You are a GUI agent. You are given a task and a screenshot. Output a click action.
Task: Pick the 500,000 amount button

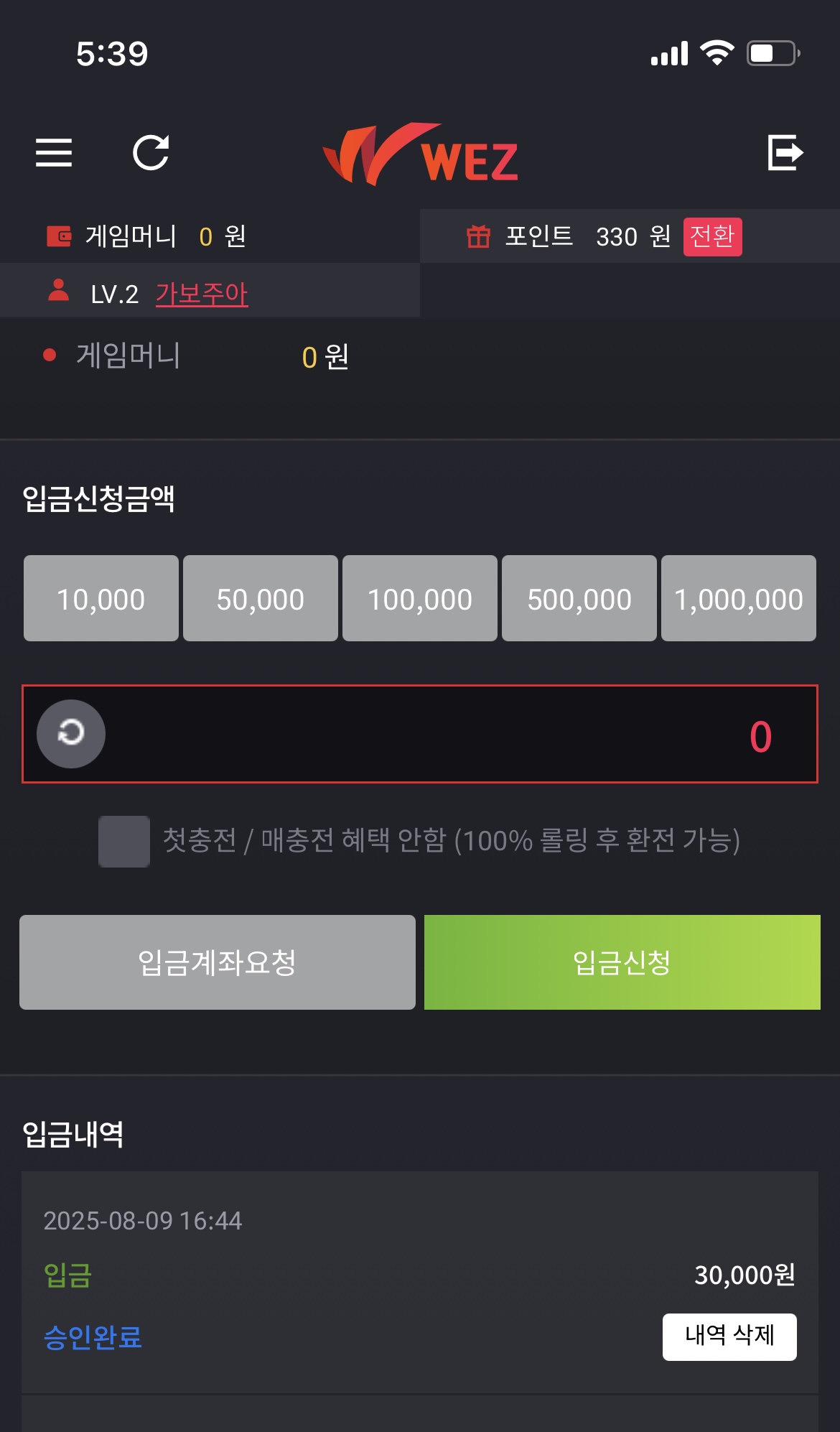coord(579,598)
